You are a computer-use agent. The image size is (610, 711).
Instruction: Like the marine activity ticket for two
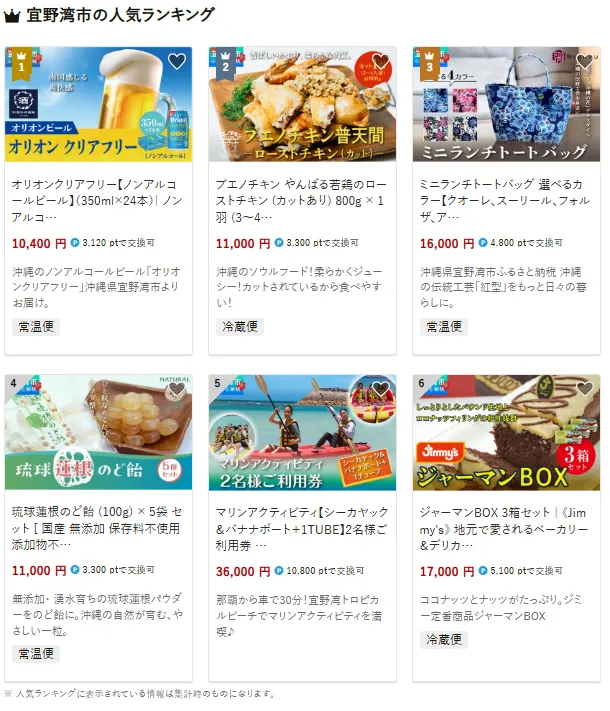point(381,389)
